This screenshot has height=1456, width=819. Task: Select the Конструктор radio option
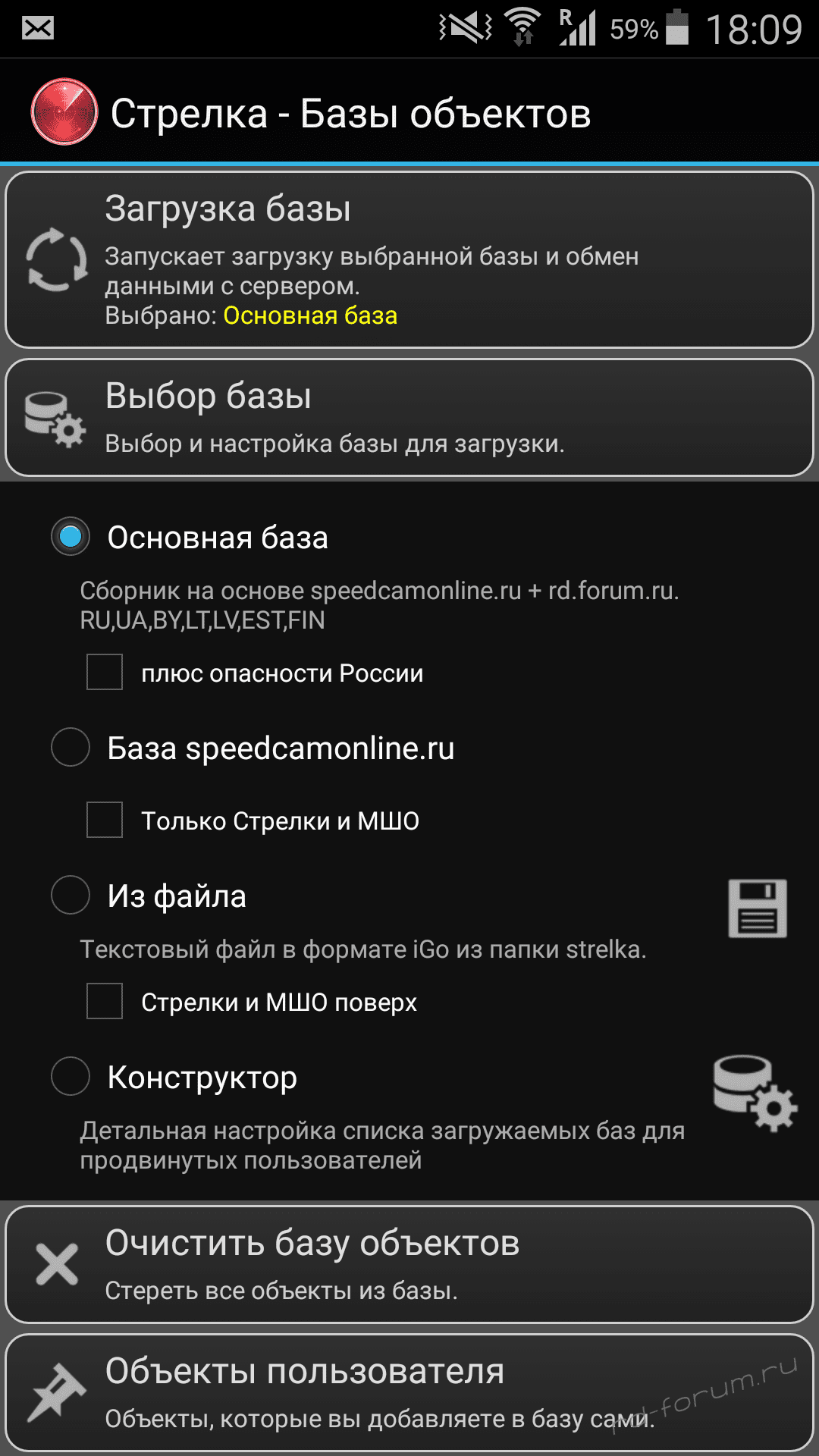tap(71, 1076)
